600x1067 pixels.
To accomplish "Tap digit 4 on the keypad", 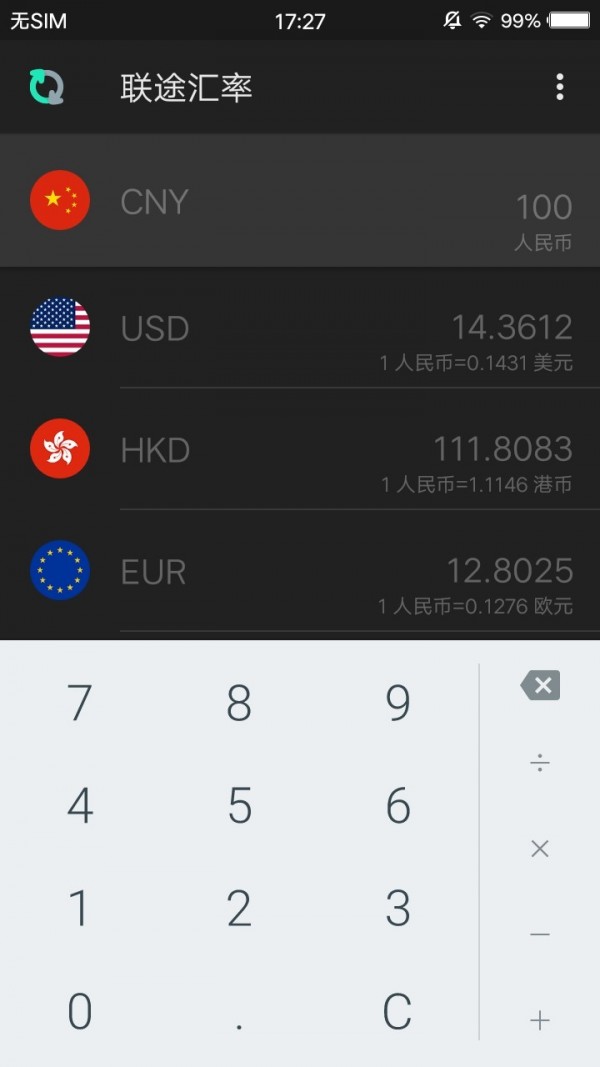I will pyautogui.click(x=80, y=806).
